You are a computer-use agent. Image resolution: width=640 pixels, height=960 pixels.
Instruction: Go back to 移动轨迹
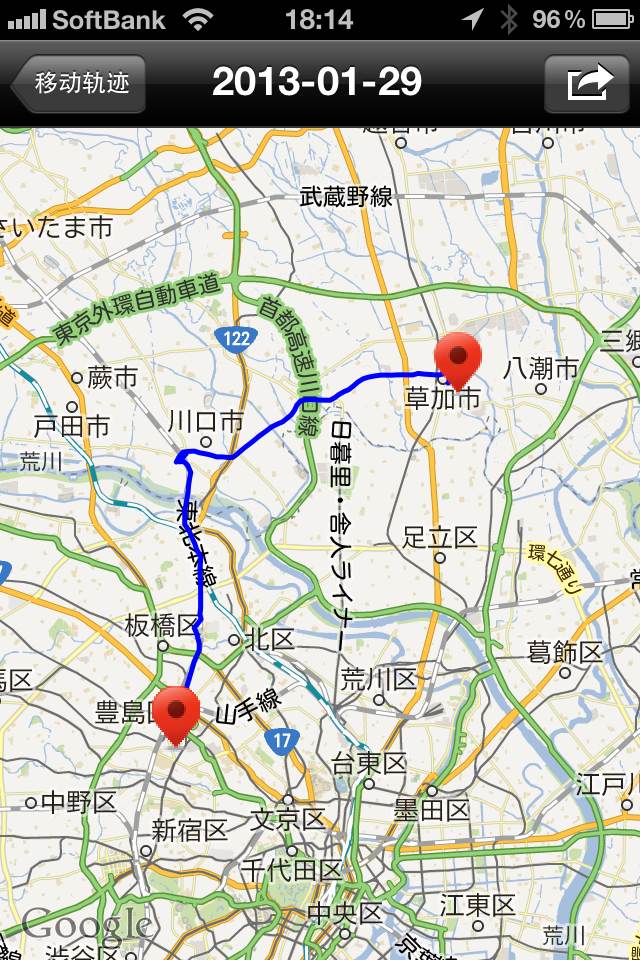[80, 83]
